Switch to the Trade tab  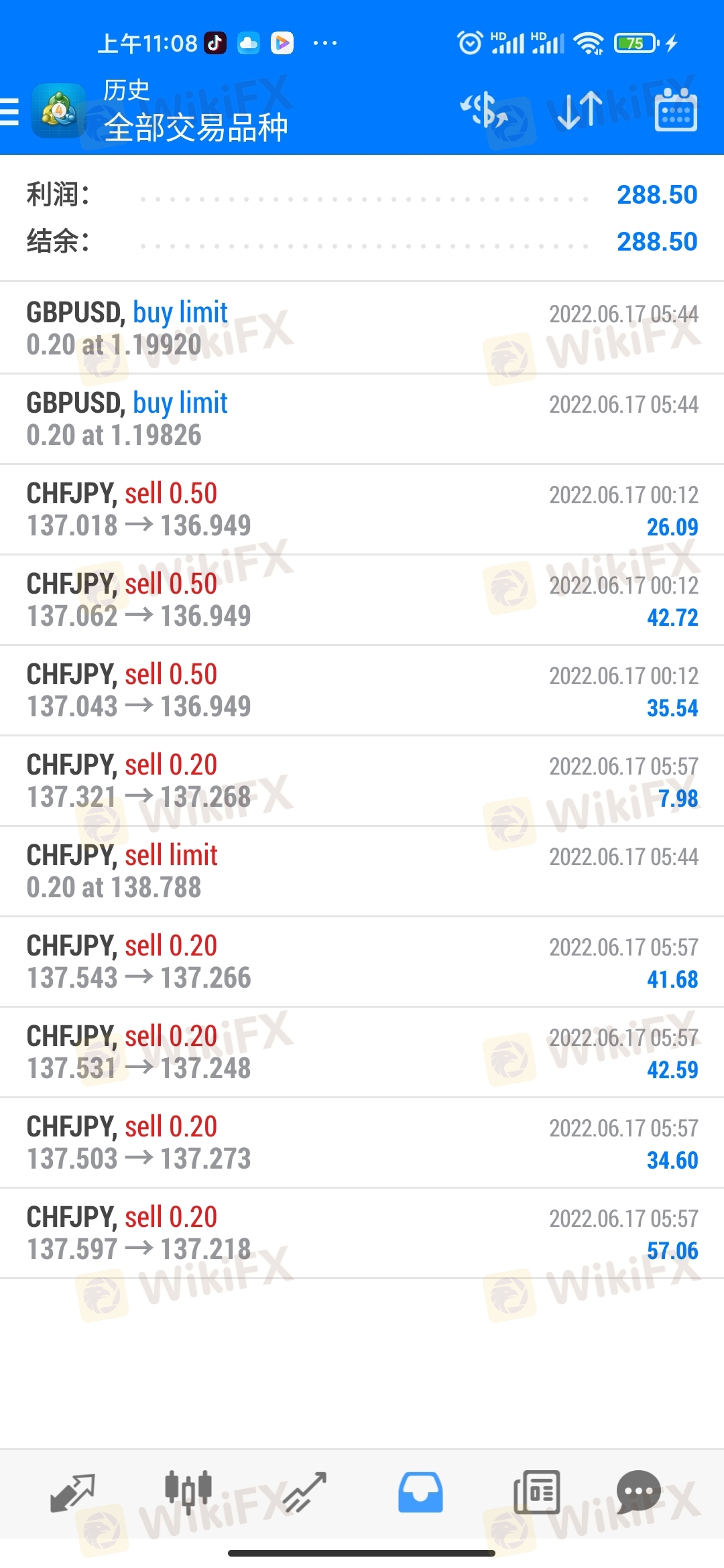click(x=304, y=1493)
